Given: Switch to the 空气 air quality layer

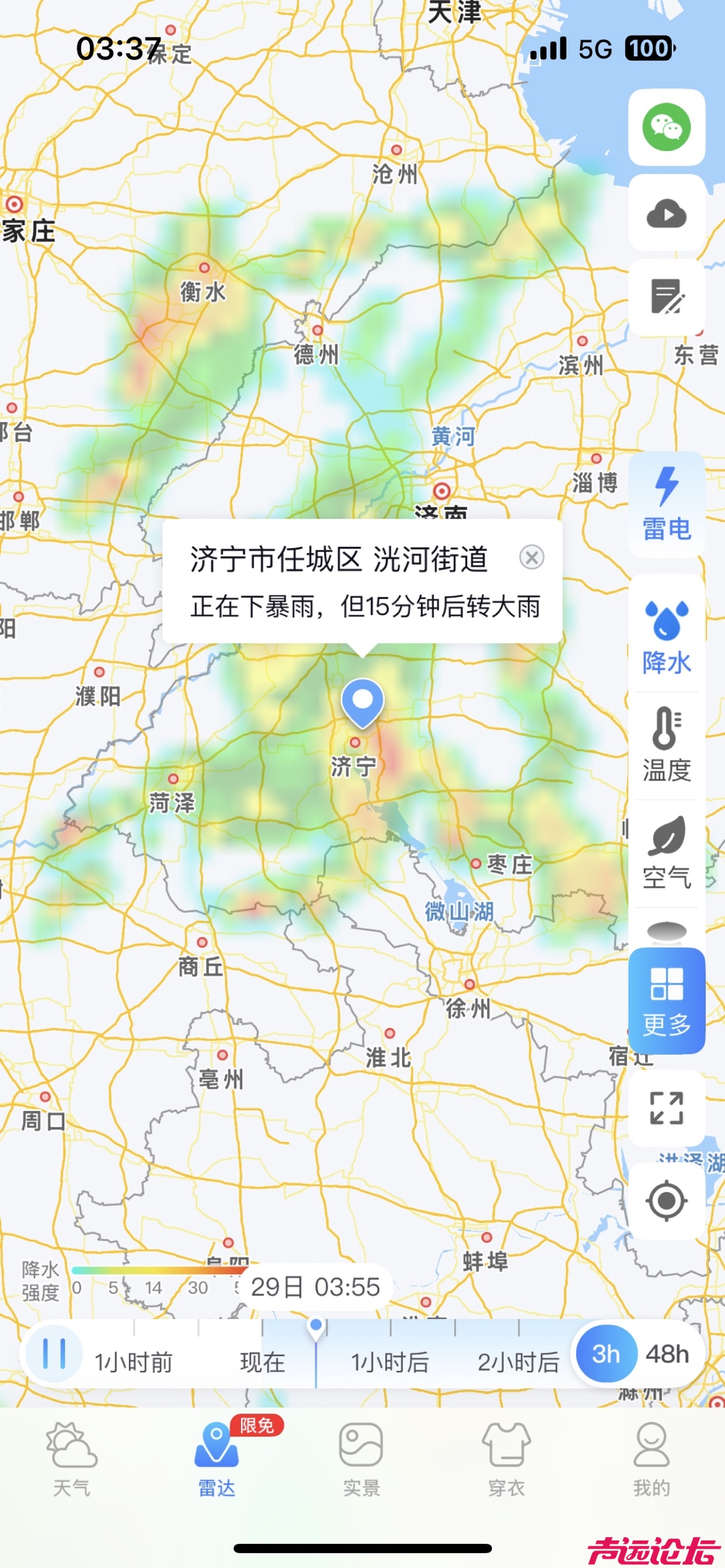Looking at the screenshot, I should (x=666, y=852).
